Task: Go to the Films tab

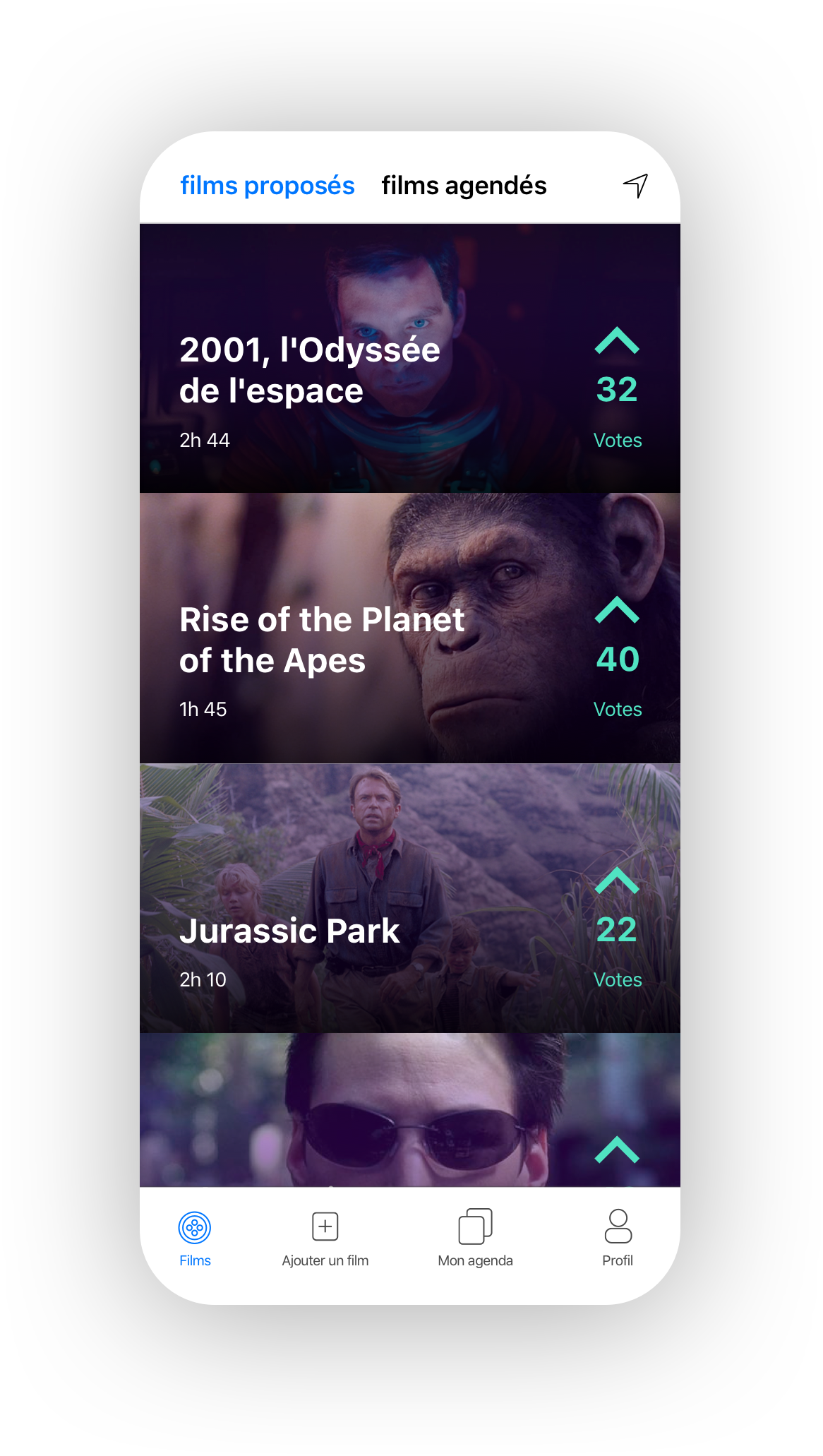Action: point(195,1238)
